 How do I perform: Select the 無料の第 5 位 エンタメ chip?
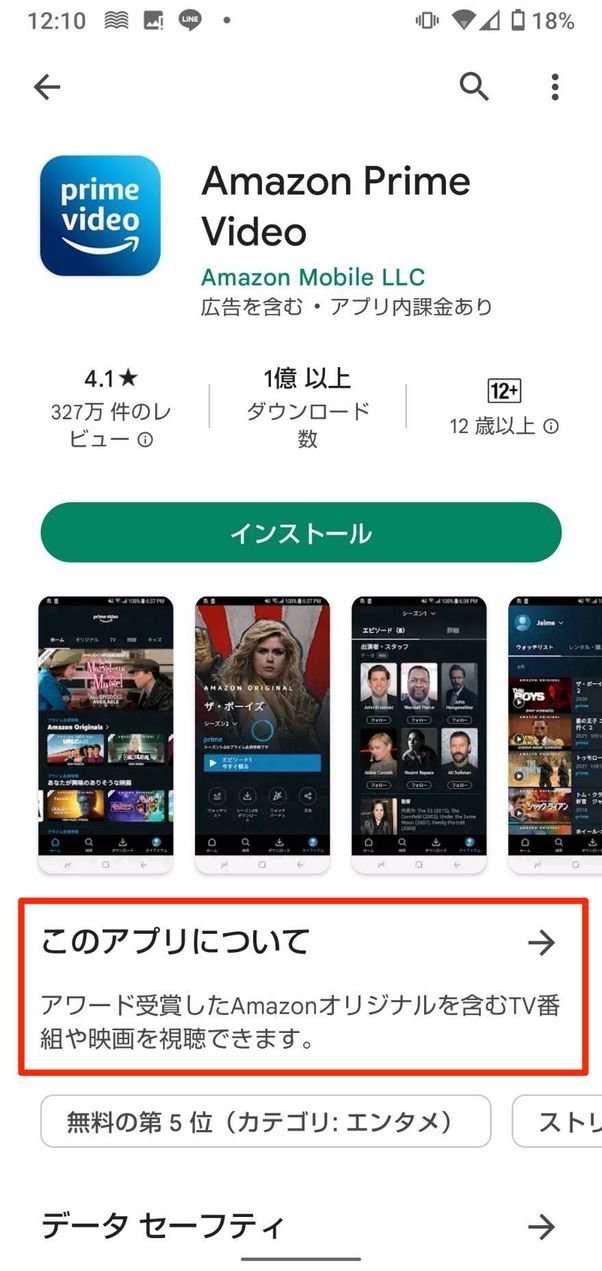[x=266, y=1121]
